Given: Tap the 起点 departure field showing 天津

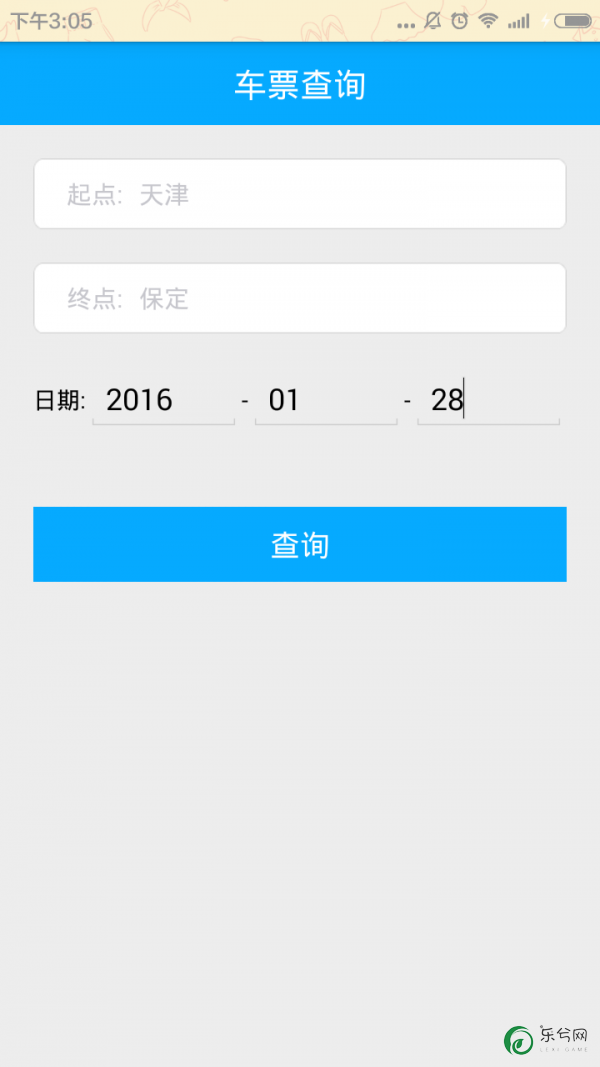Looking at the screenshot, I should point(300,194).
